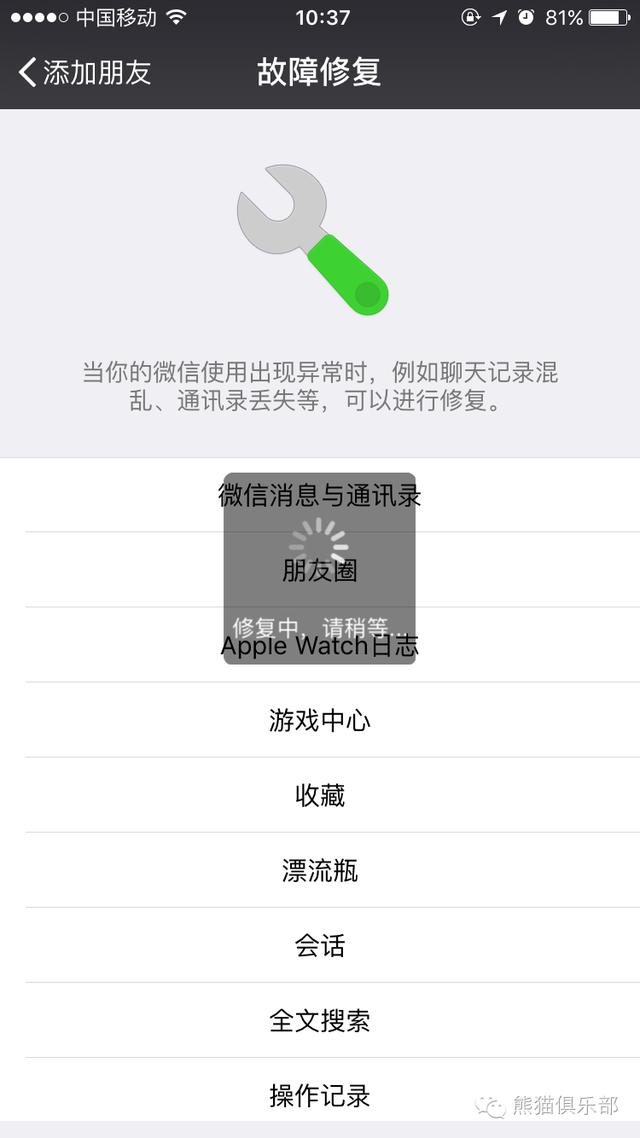Select Apple Watch日志 repair option
Viewport: 640px width, 1138px height.
click(320, 645)
